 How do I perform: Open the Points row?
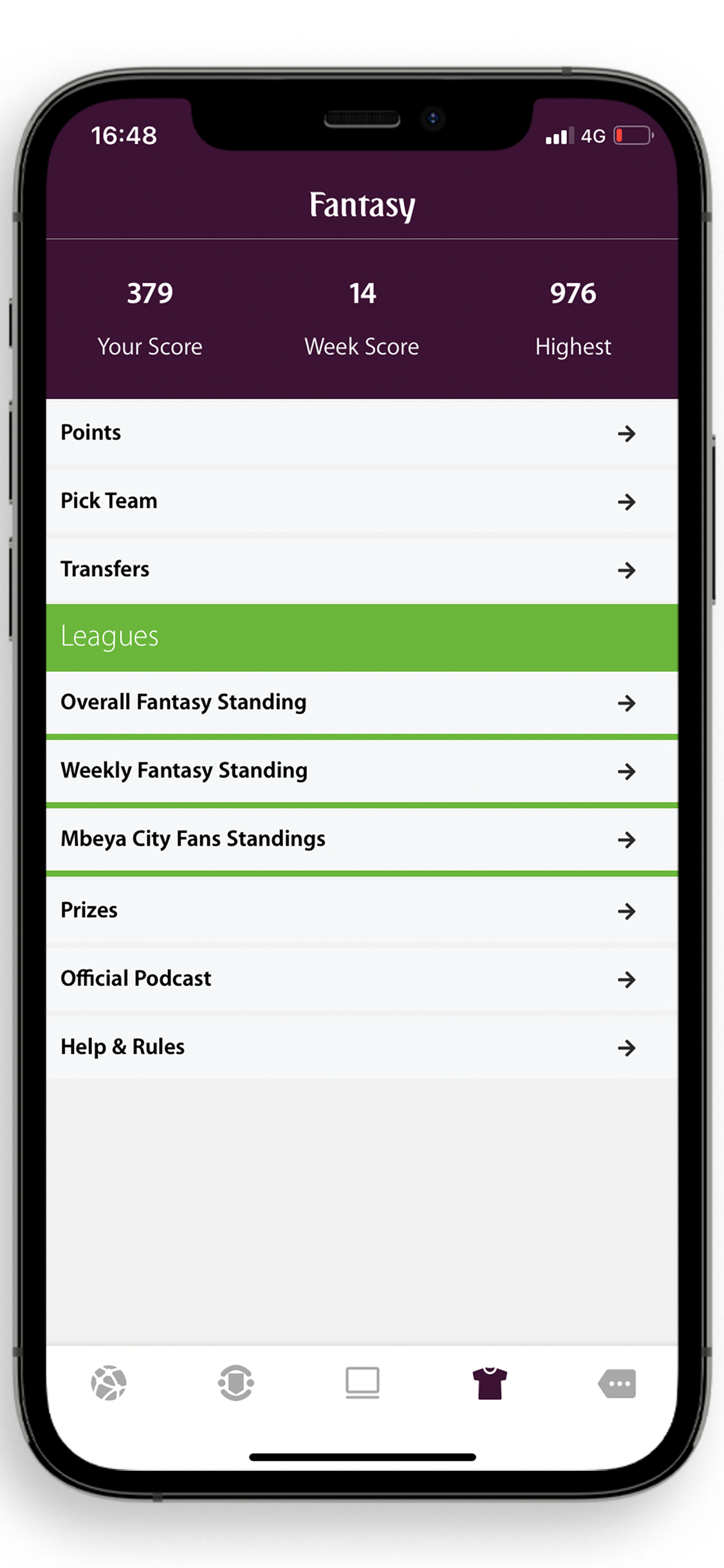[x=361, y=433]
